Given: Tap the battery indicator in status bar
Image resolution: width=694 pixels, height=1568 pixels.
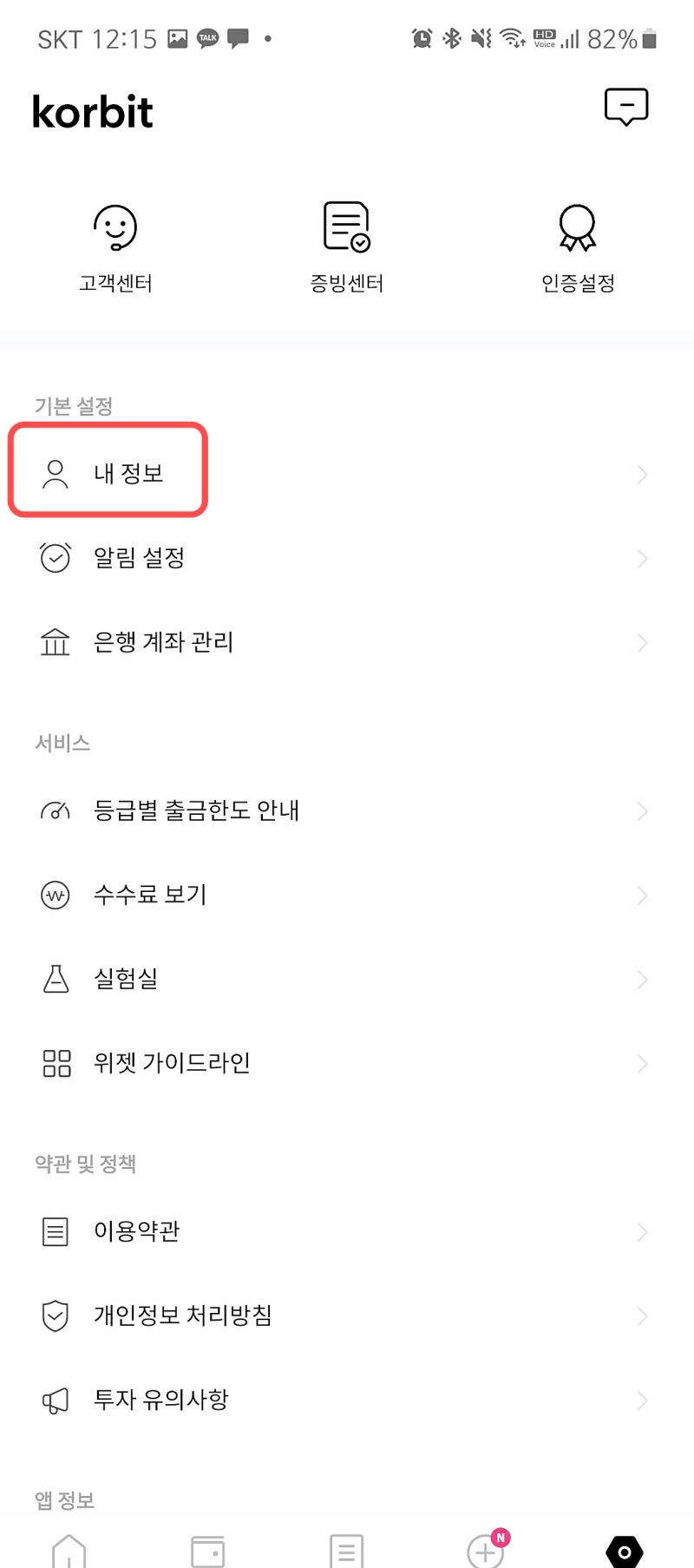Looking at the screenshot, I should (x=647, y=37).
